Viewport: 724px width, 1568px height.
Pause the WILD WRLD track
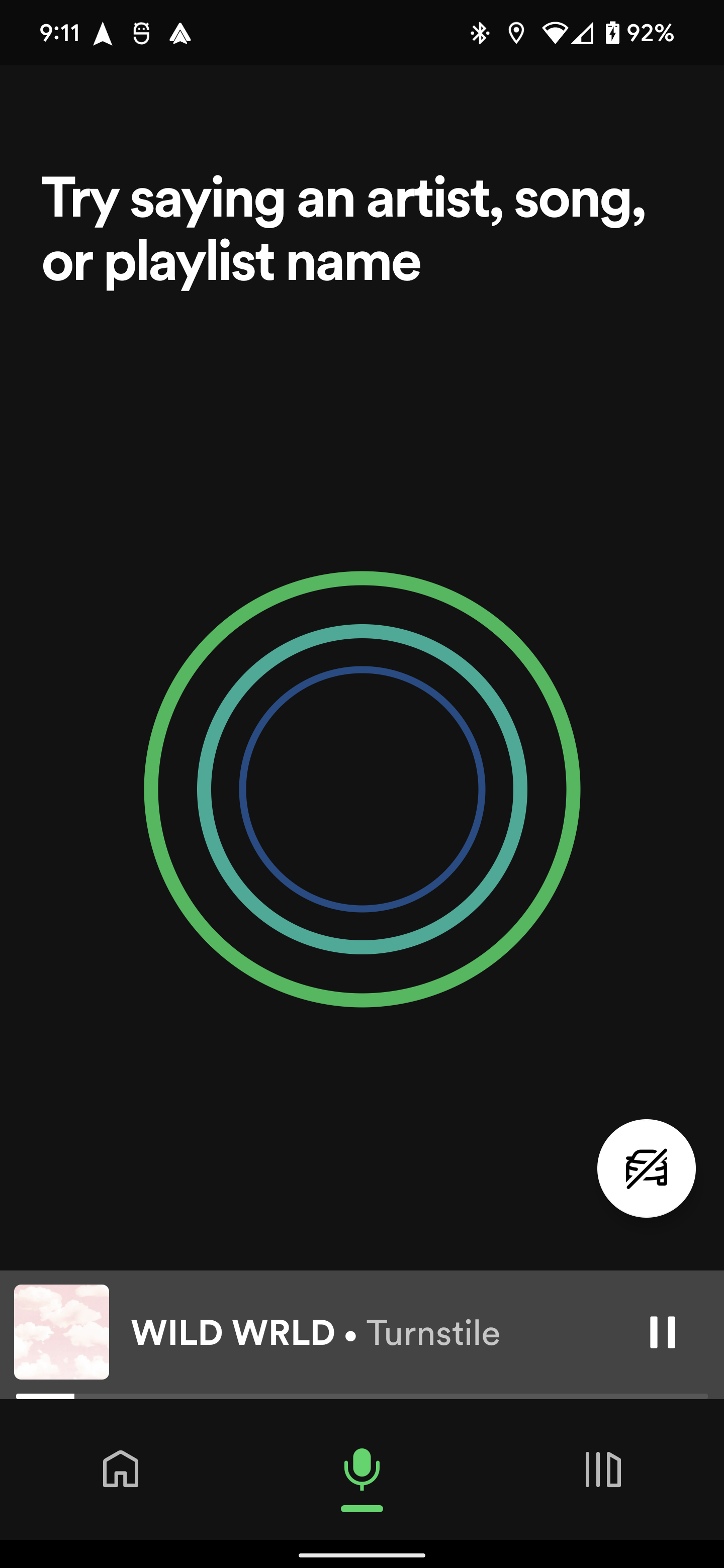[662, 1332]
